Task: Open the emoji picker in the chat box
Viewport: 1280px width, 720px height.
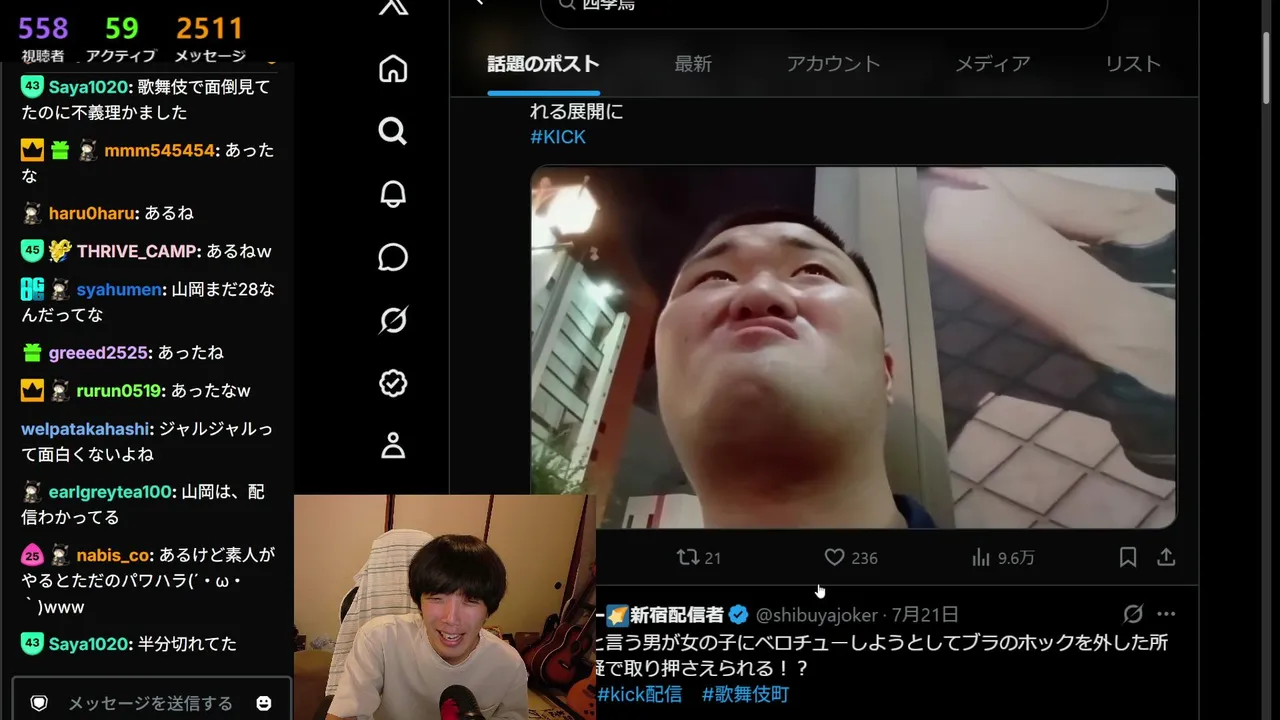Action: coord(264,704)
